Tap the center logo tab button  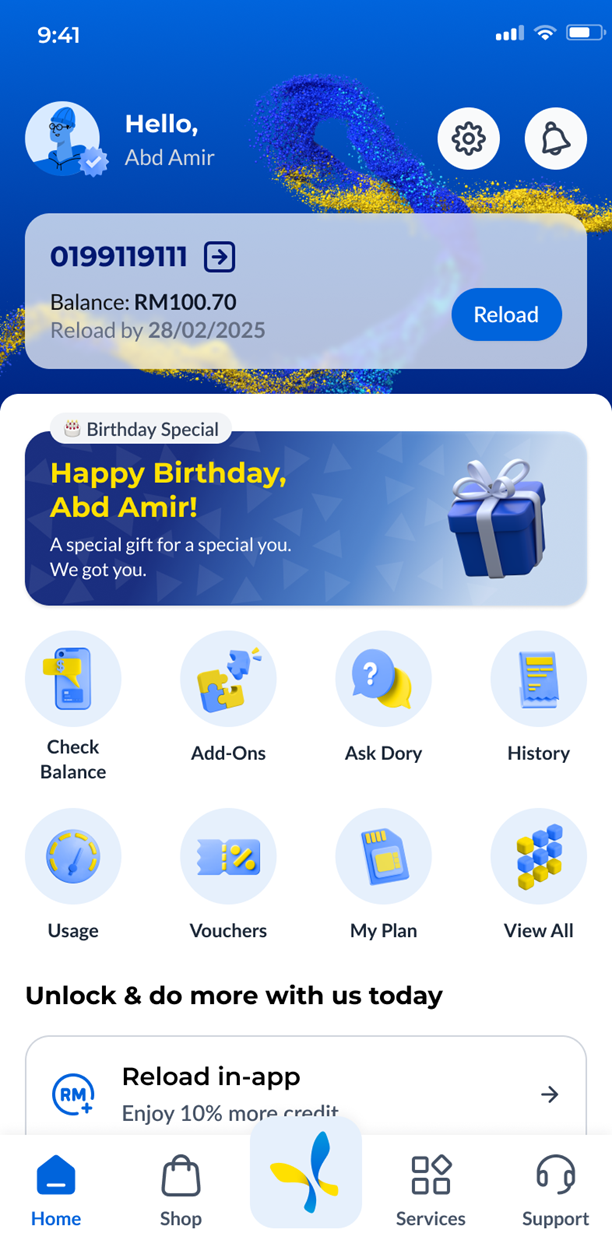[x=305, y=1173]
